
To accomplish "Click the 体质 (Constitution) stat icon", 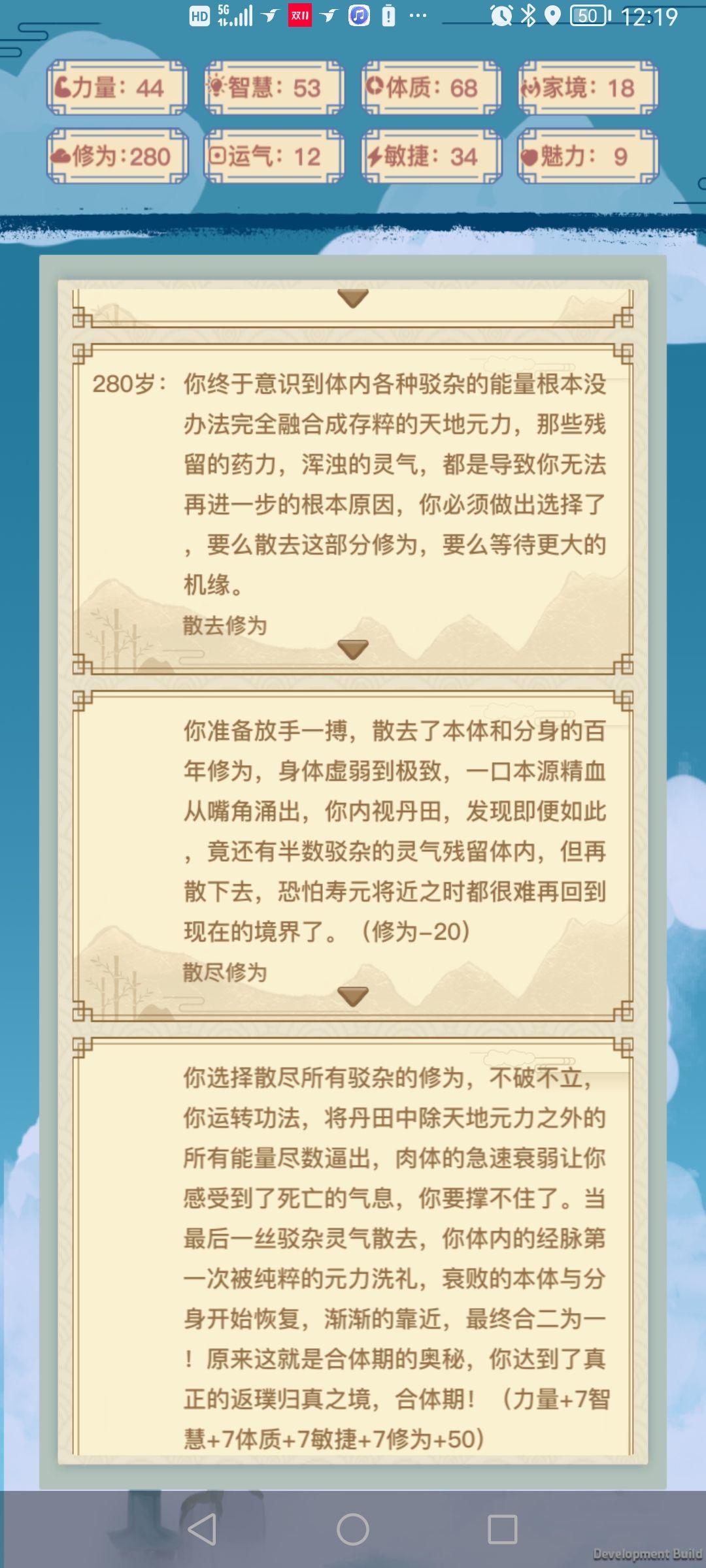I will (375, 87).
